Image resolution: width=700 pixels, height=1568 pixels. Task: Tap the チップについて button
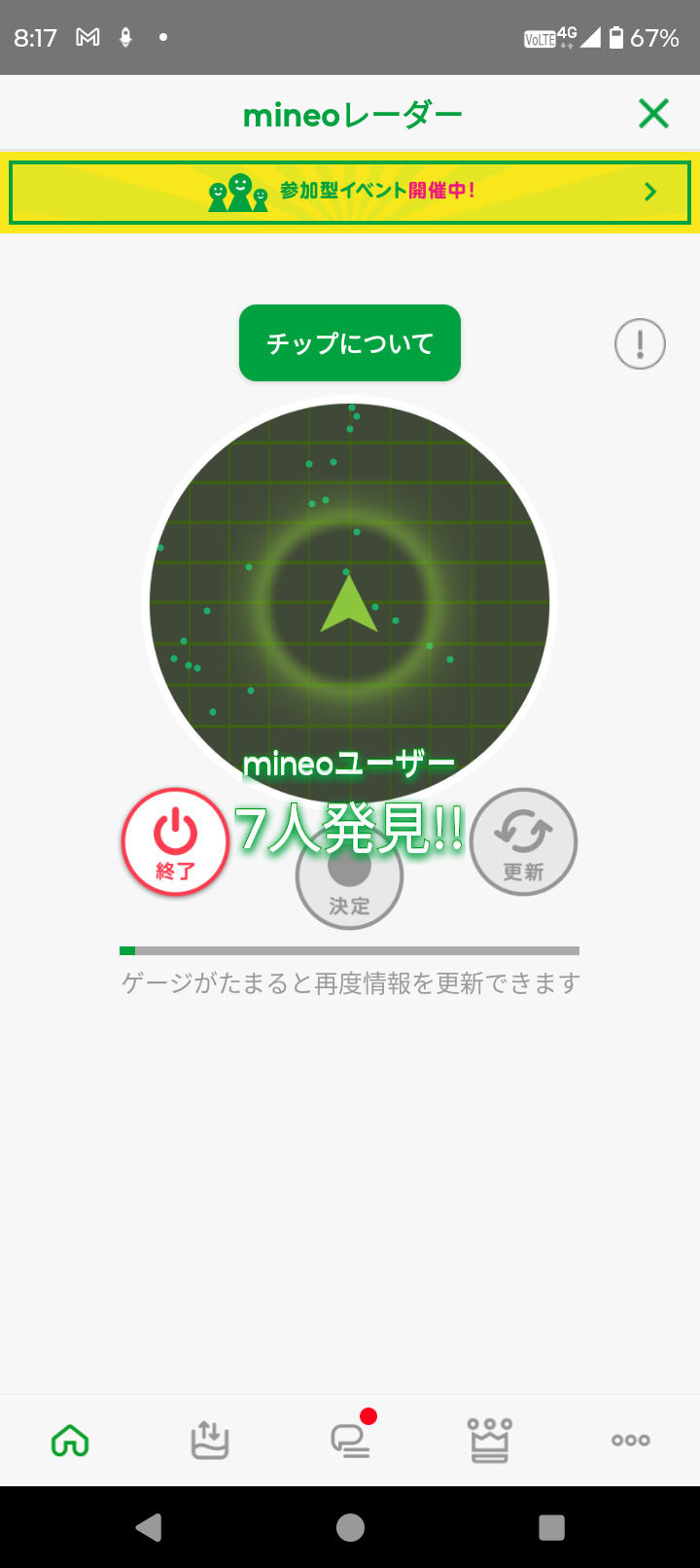350,343
